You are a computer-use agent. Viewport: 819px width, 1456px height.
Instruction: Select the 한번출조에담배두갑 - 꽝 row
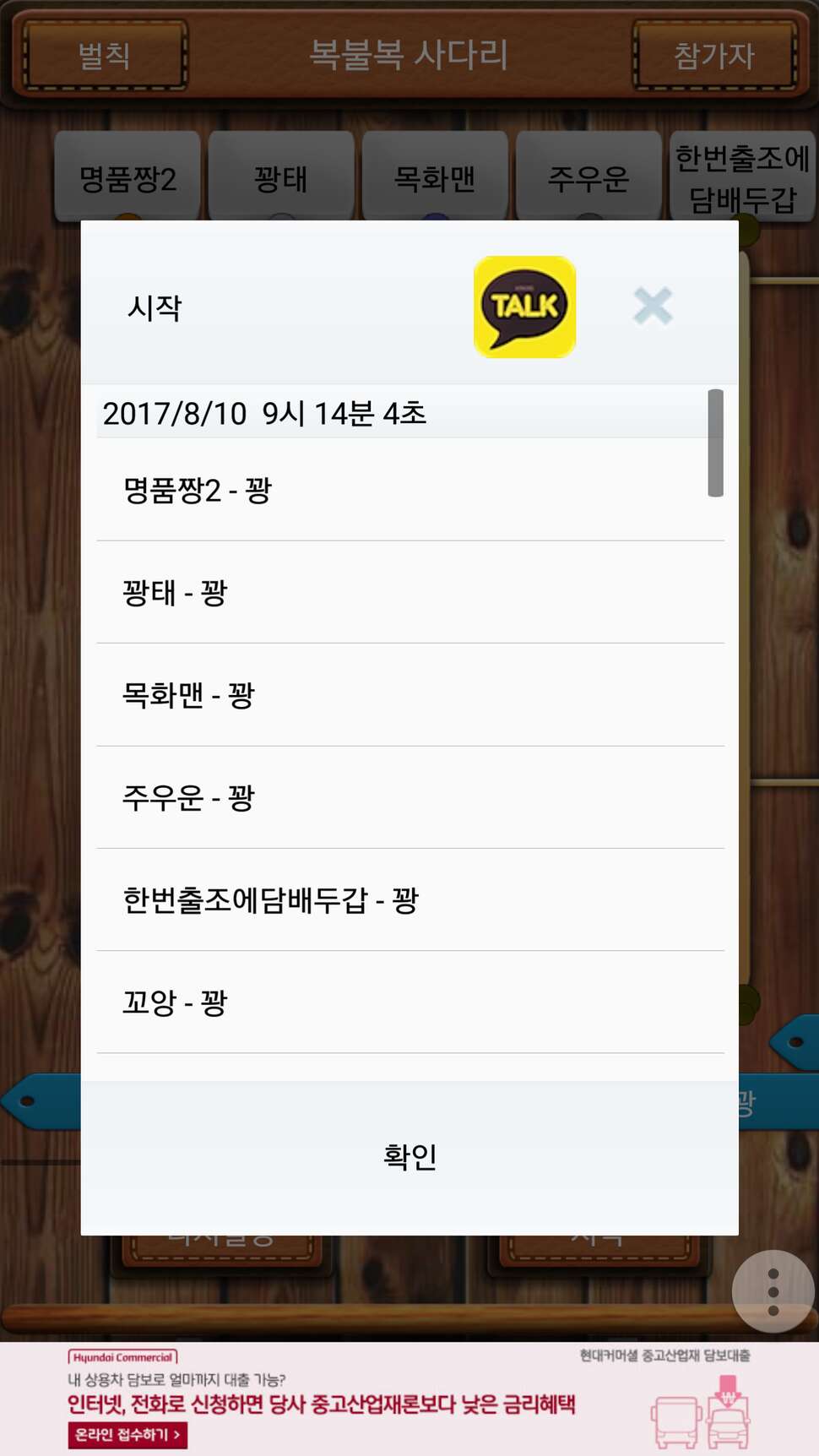click(x=410, y=899)
